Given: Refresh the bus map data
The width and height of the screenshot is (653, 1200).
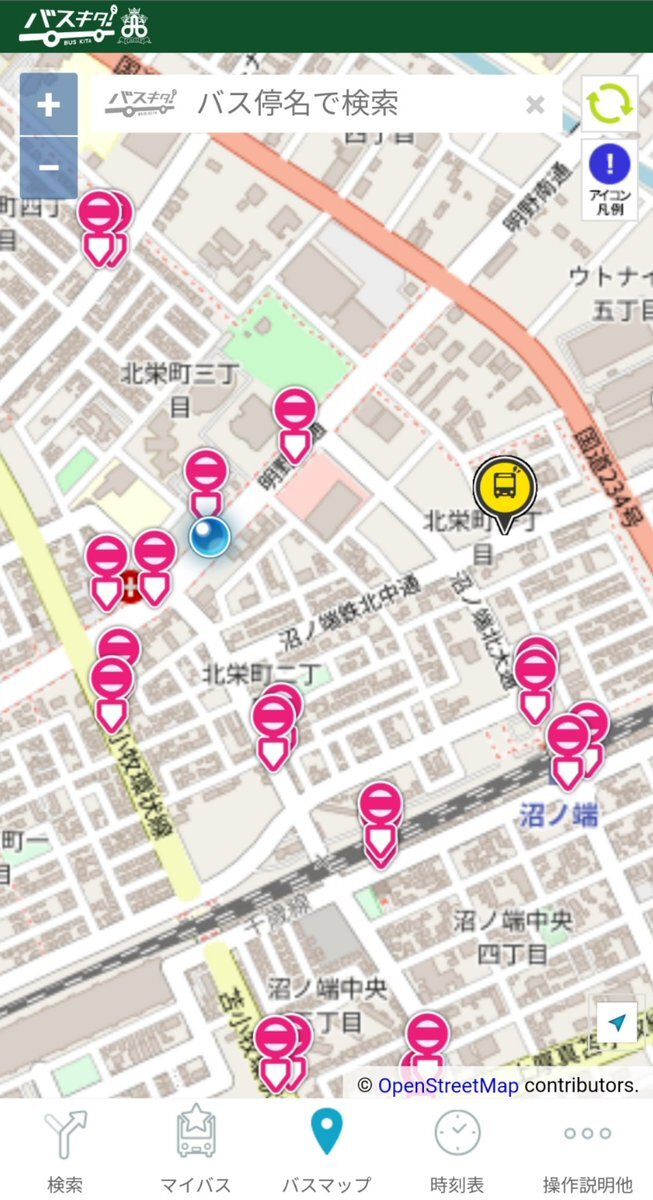Looking at the screenshot, I should pos(609,103).
